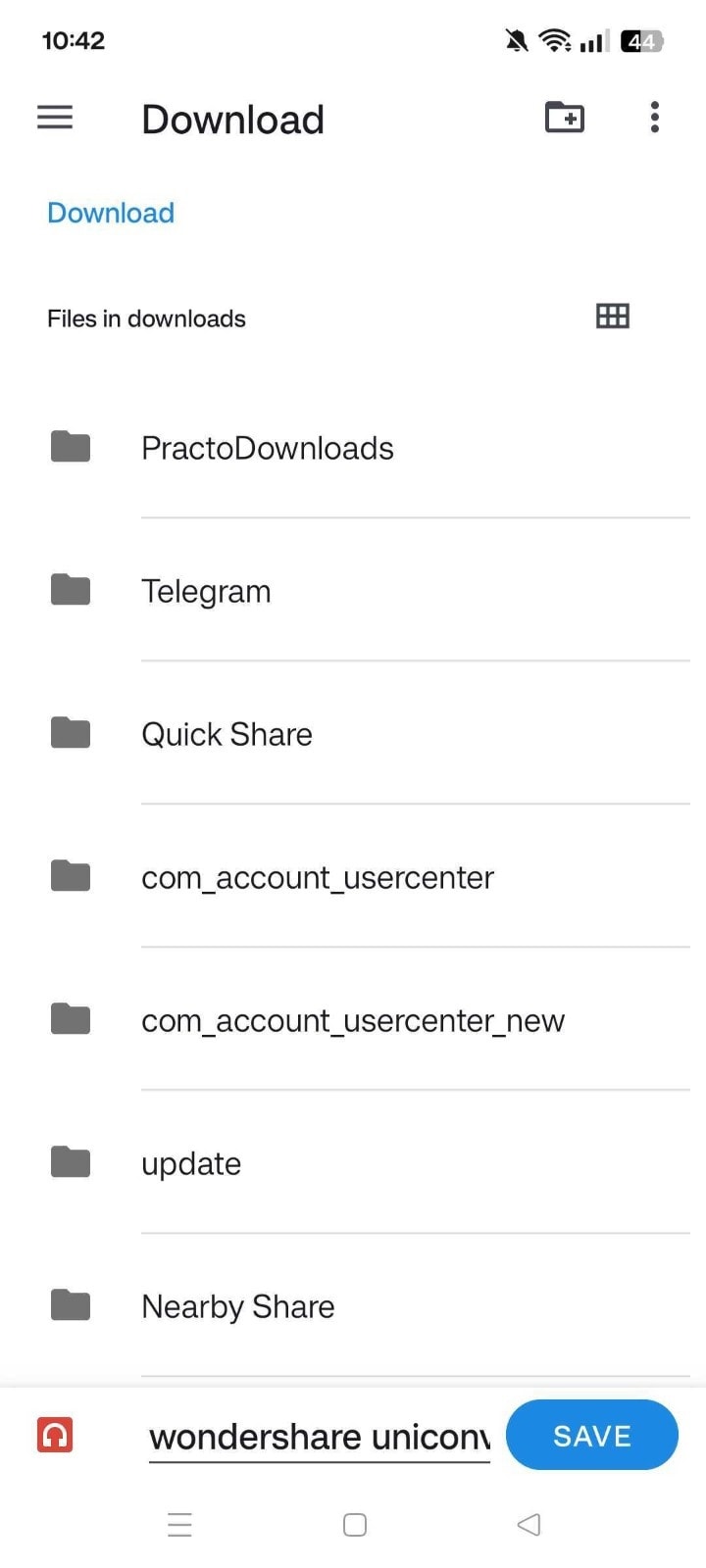Open the com_account_usercenter folder
Image resolution: width=706 pixels, height=1568 pixels.
(x=317, y=877)
